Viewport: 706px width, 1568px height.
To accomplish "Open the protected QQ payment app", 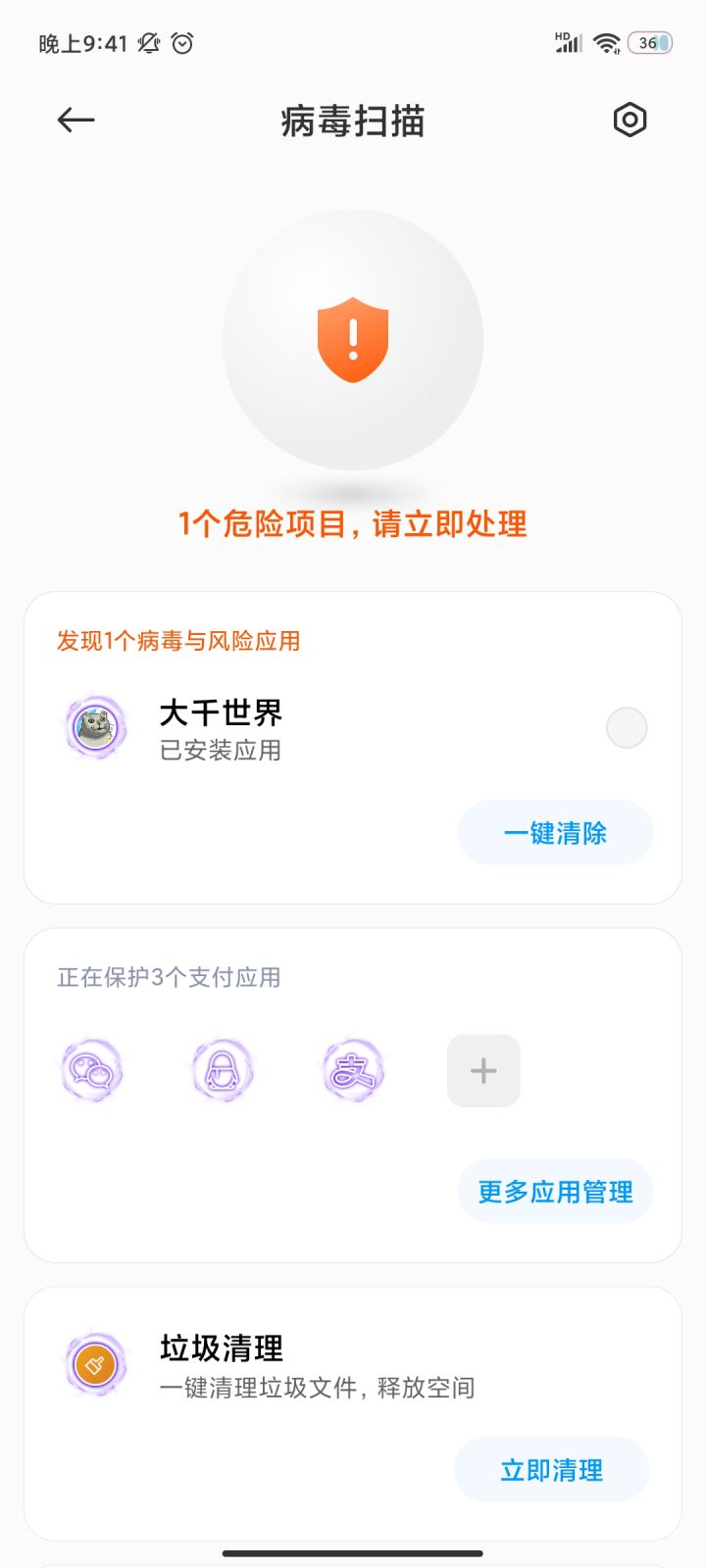I will pos(223,1070).
